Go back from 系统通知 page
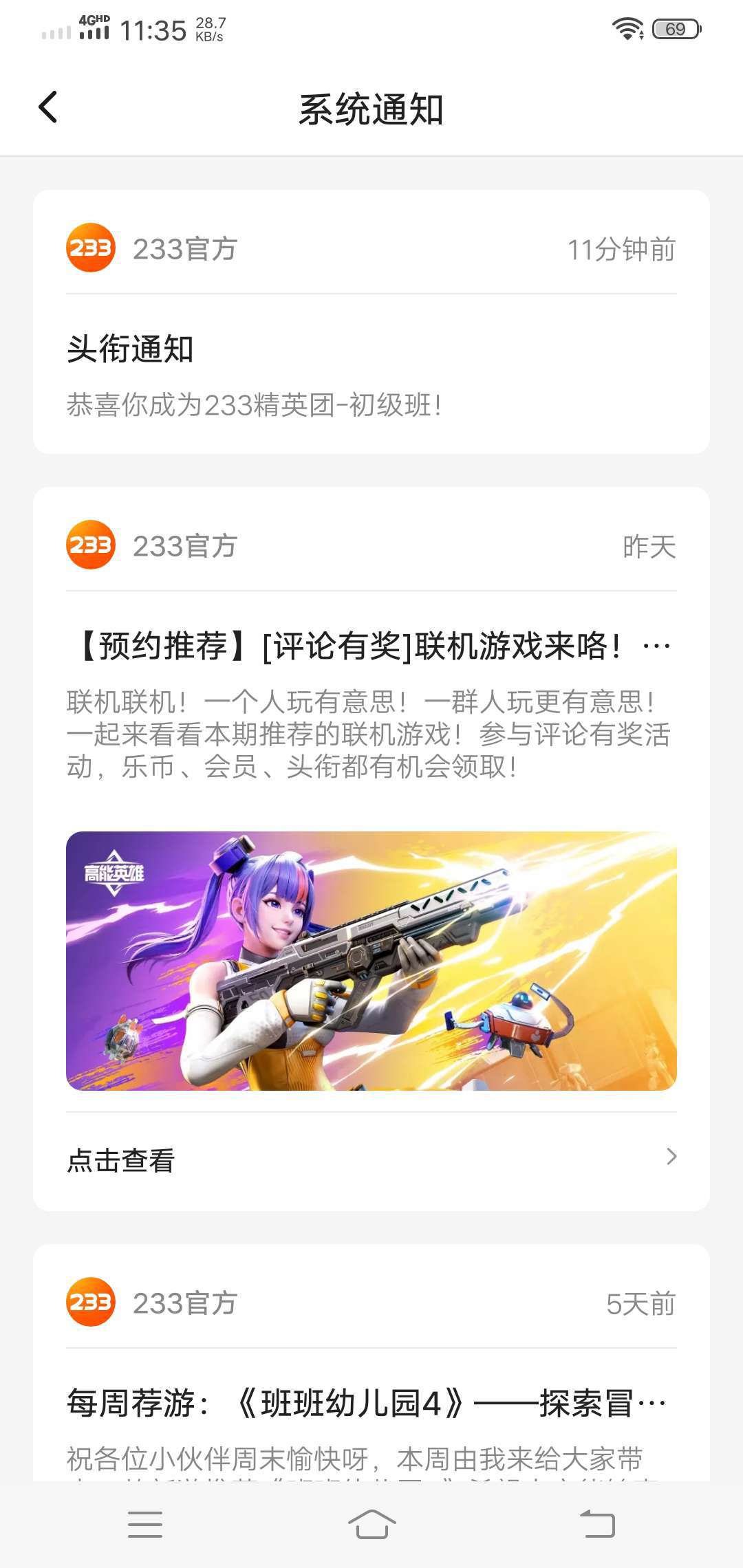Viewport: 743px width, 1568px height. coord(48,108)
